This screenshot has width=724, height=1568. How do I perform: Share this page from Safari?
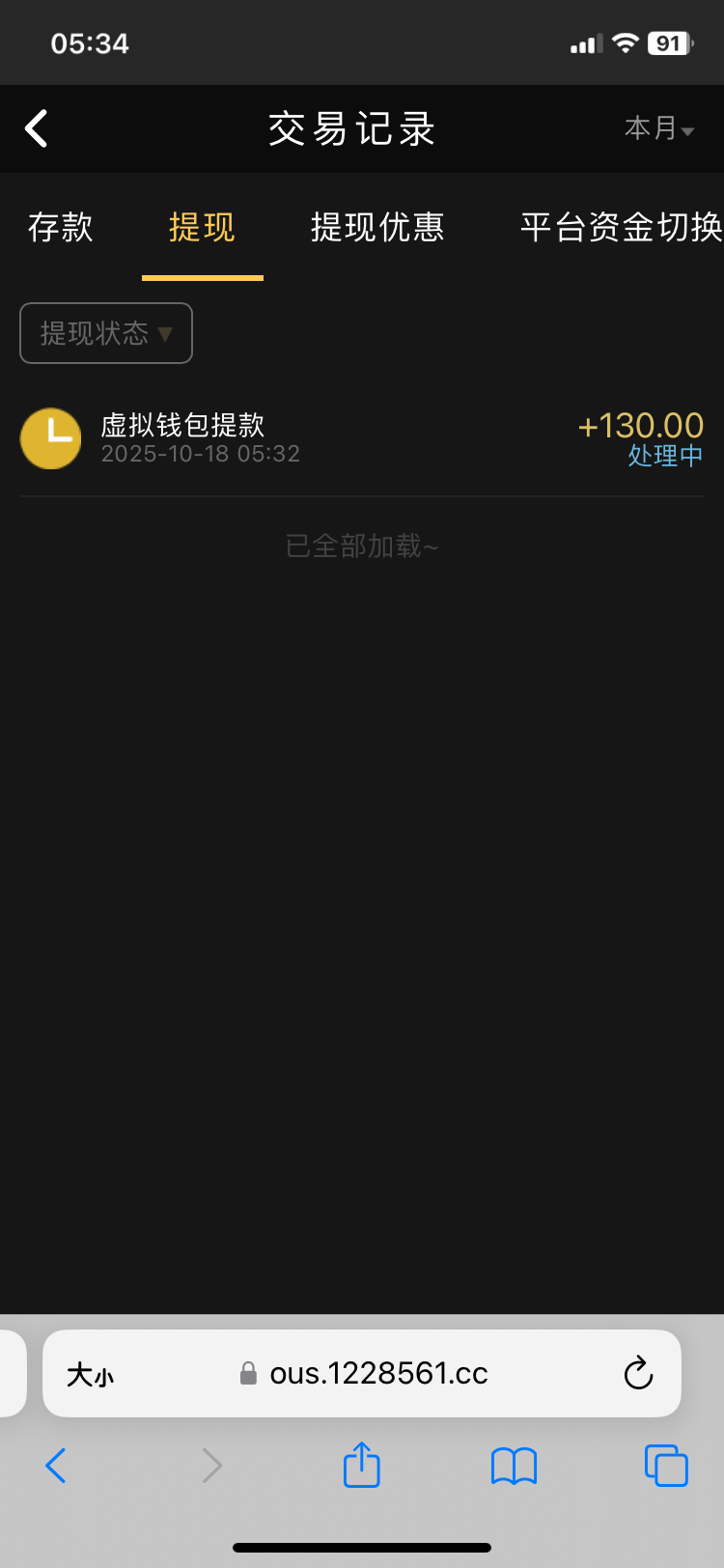[362, 1465]
